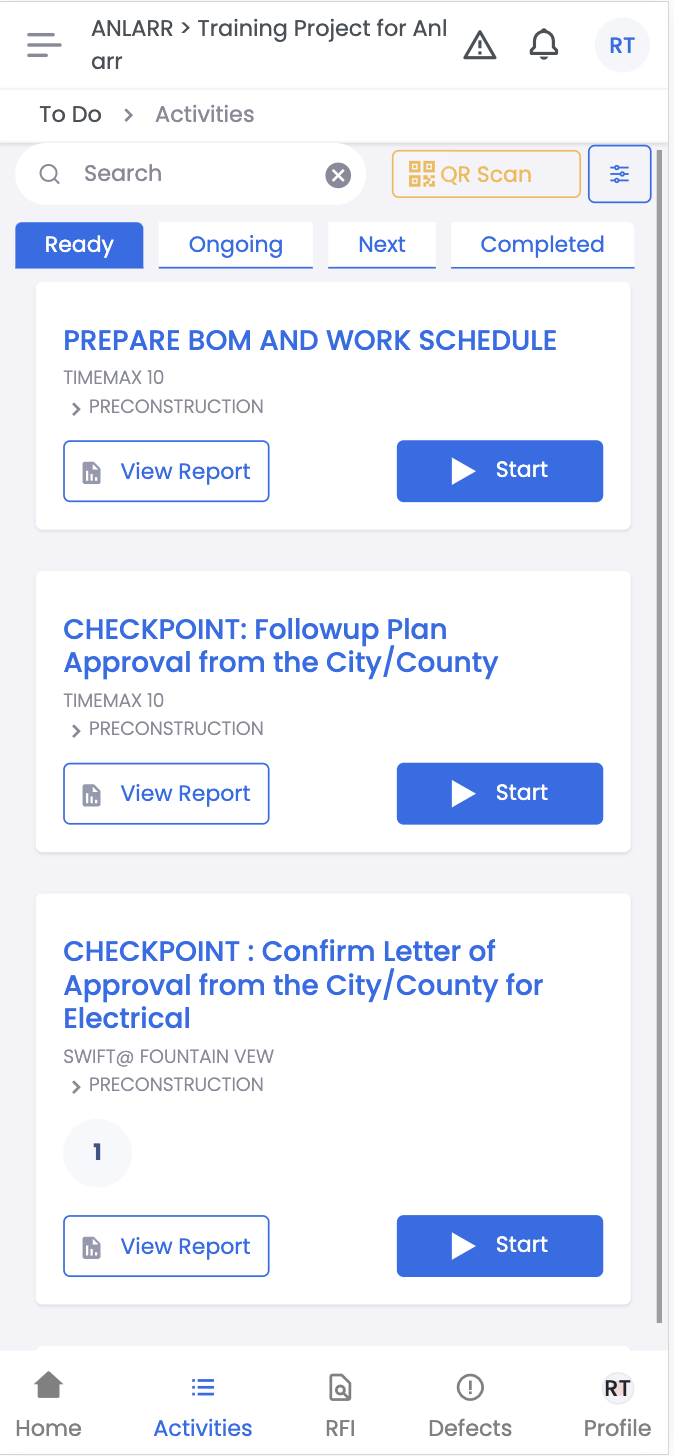Image resolution: width=674 pixels, height=1456 pixels.
Task: Show the Completed activities tab
Action: [542, 245]
